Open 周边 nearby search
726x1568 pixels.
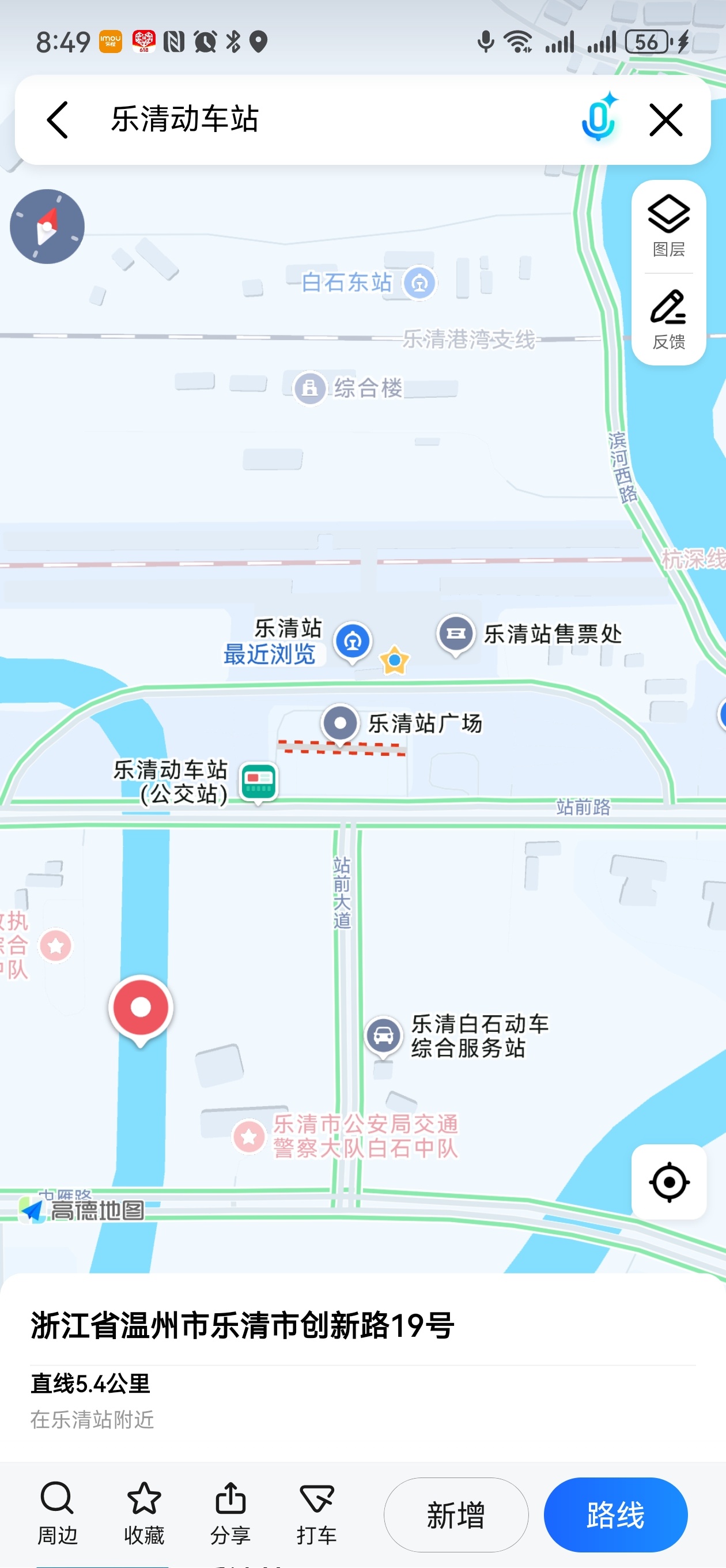pyautogui.click(x=57, y=1513)
